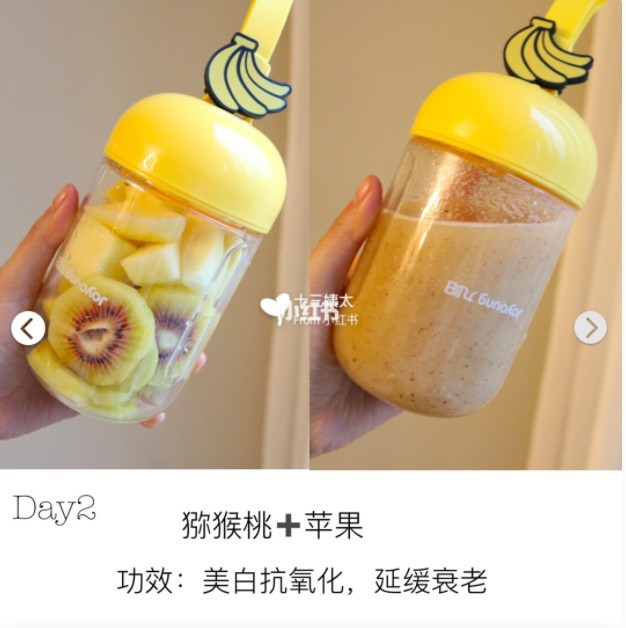Image resolution: width=626 pixels, height=628 pixels.
Task: Show the next image in the carousel
Action: tap(590, 327)
